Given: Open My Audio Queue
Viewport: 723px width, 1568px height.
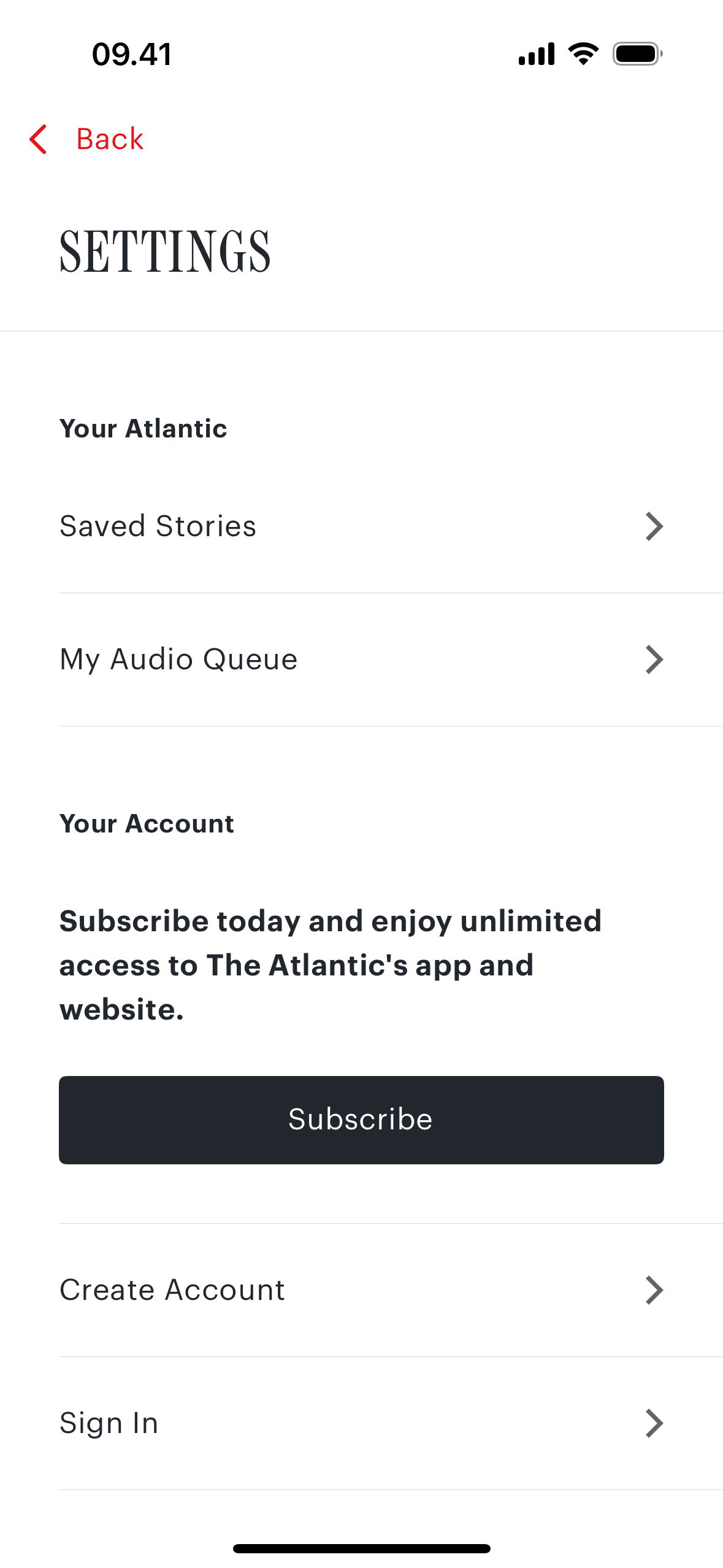Looking at the screenshot, I should coord(361,659).
